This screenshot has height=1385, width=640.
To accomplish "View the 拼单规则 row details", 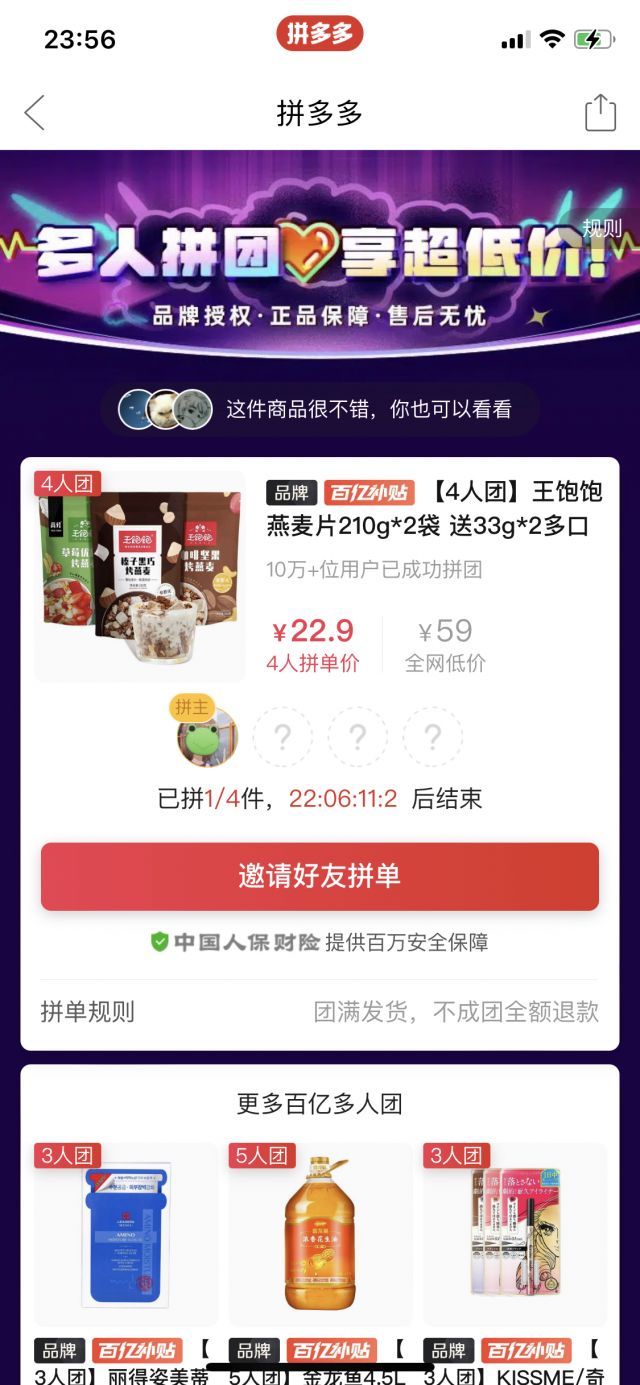I will pos(320,1012).
